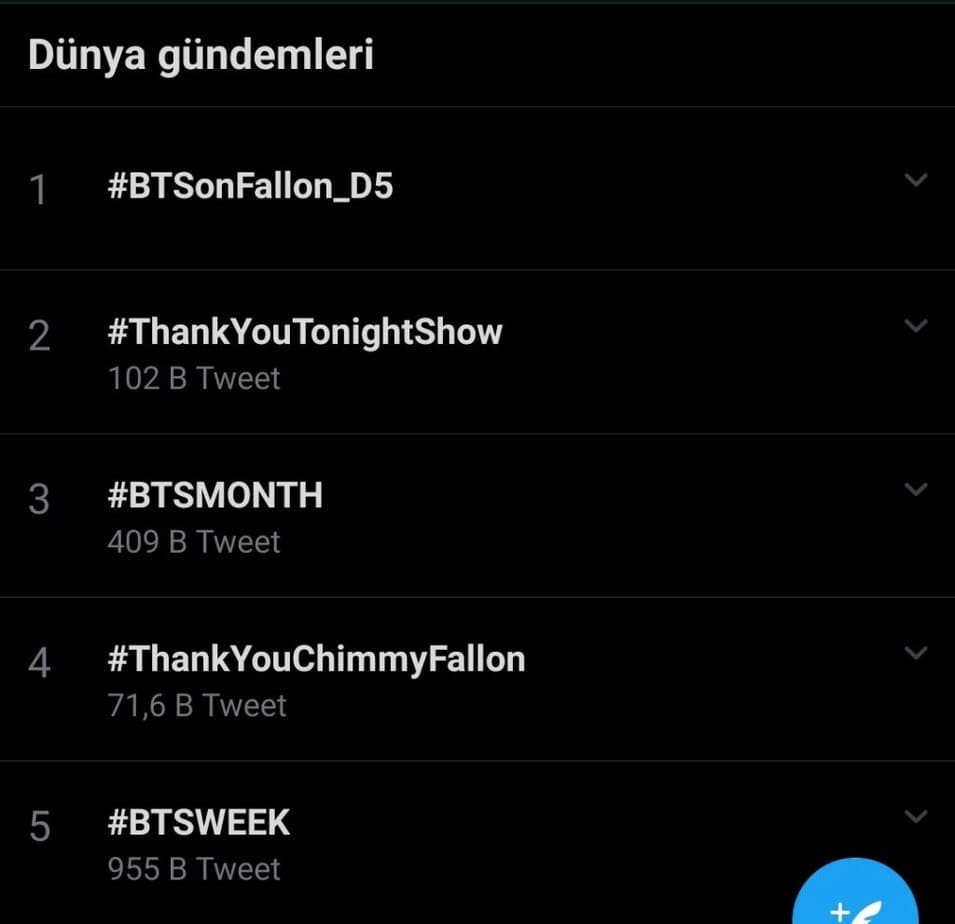Screen dimensions: 955x924
Task: Show options for the #BTSMONTH trend
Action: 915,489
